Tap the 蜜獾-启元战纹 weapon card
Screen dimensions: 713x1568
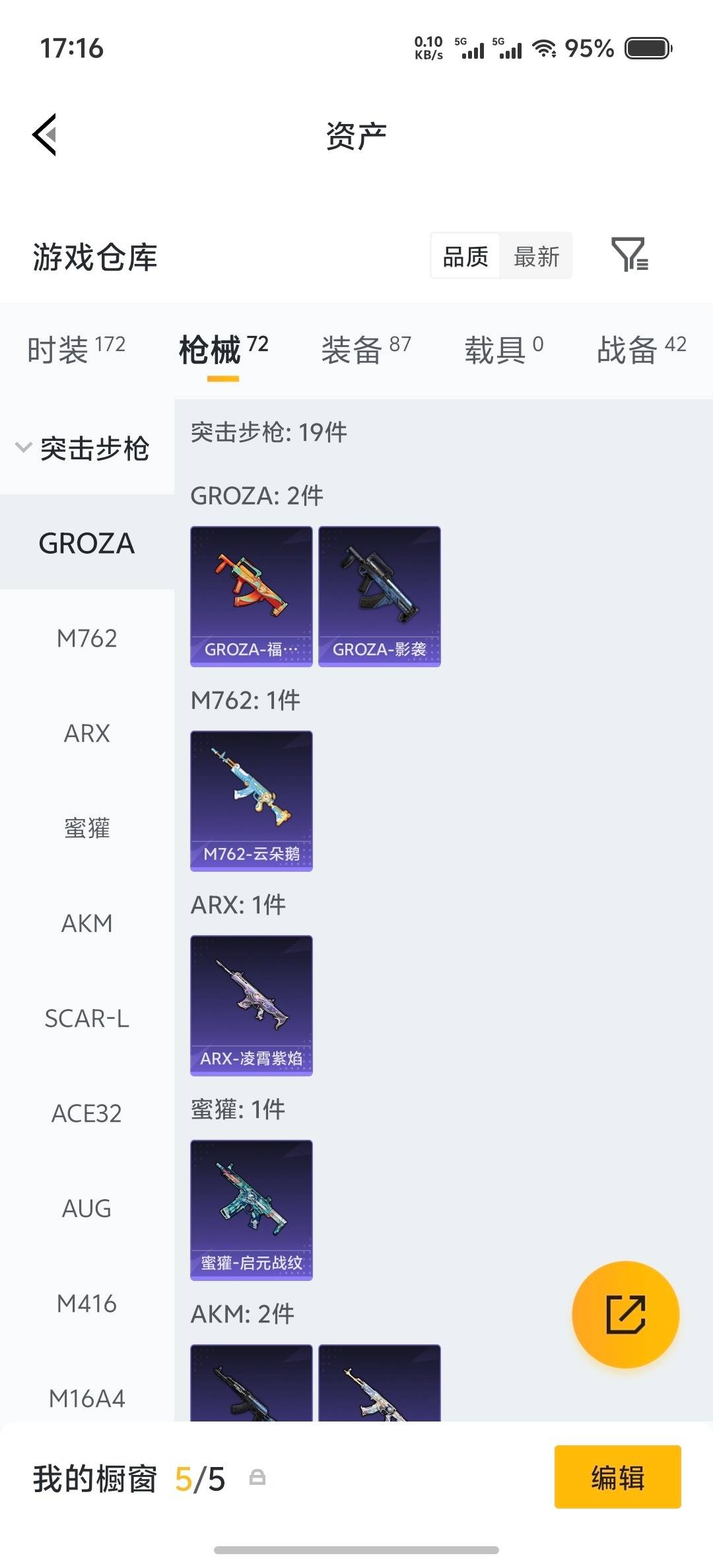252,1210
